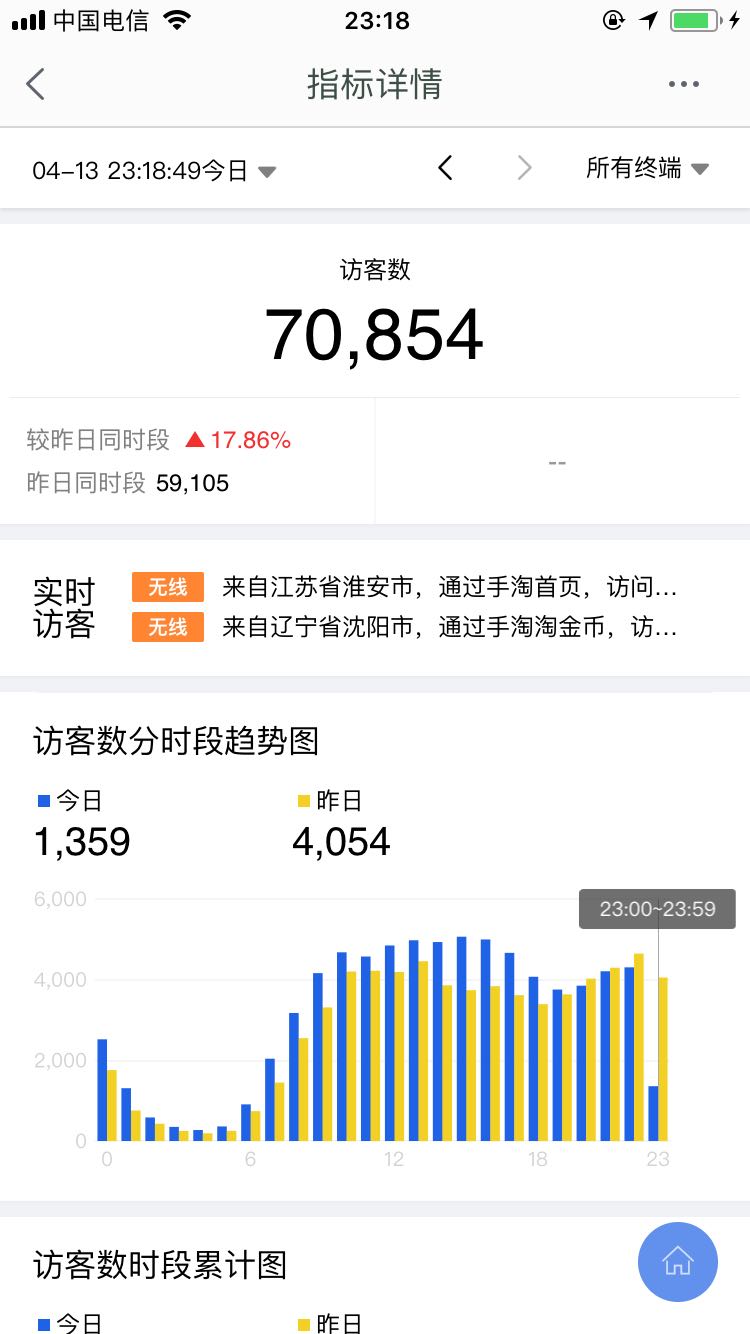
Task: Open the more options ellipsis menu
Action: tap(683, 84)
